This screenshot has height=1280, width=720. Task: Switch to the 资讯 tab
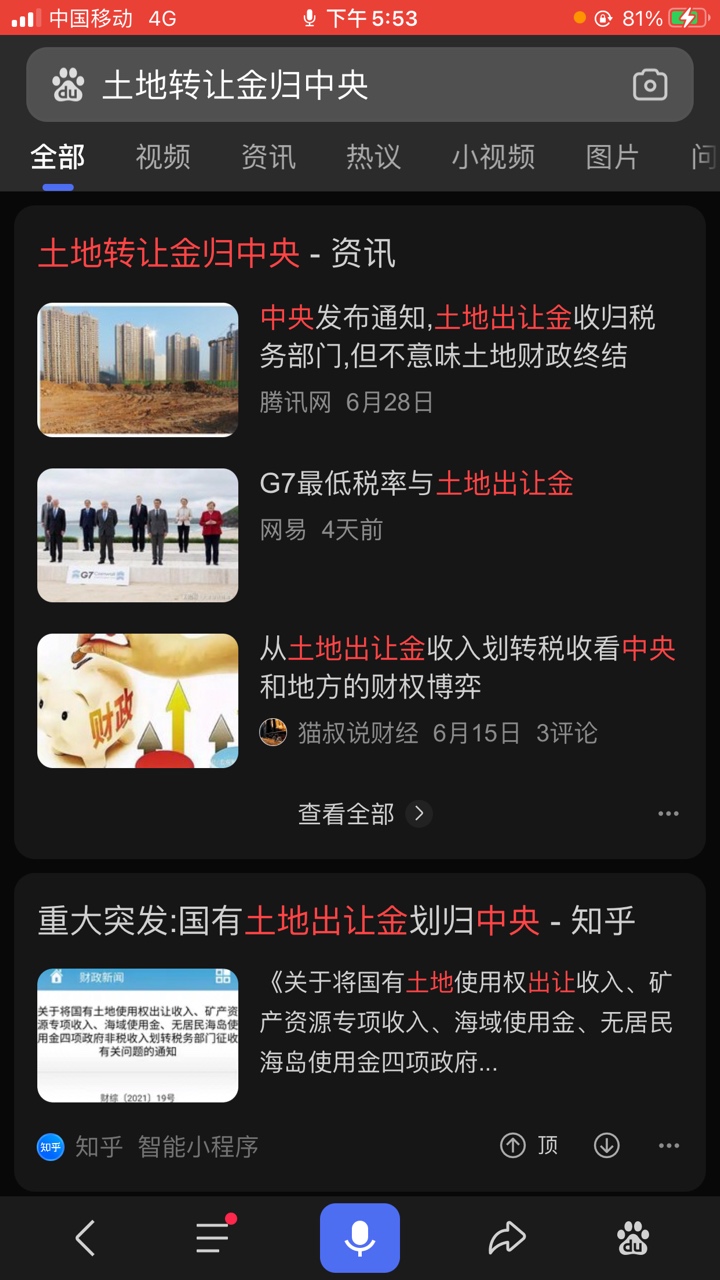[268, 157]
